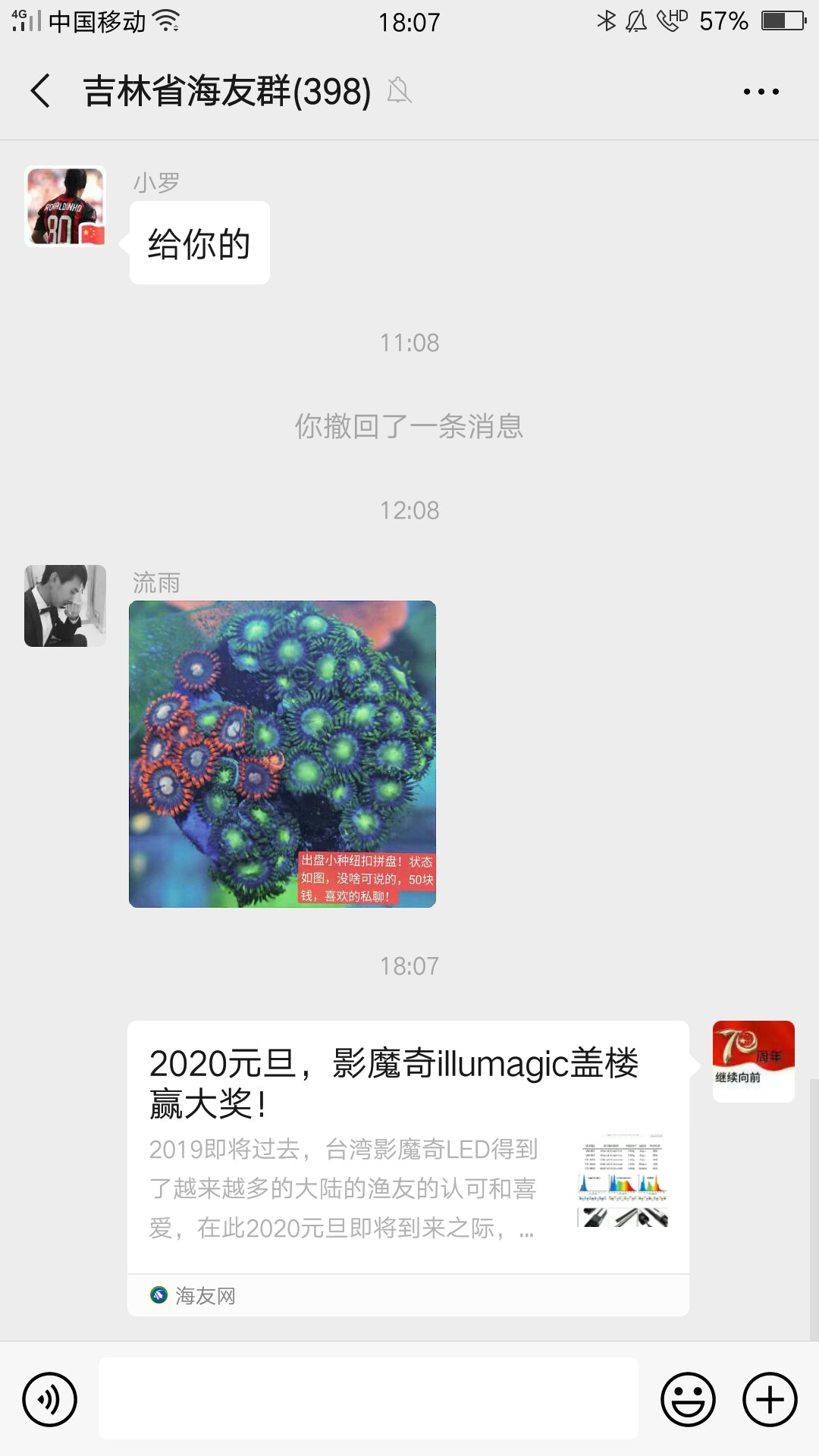Image resolution: width=819 pixels, height=1456 pixels.
Task: Tap the 给你的 message bubble
Action: (x=199, y=243)
